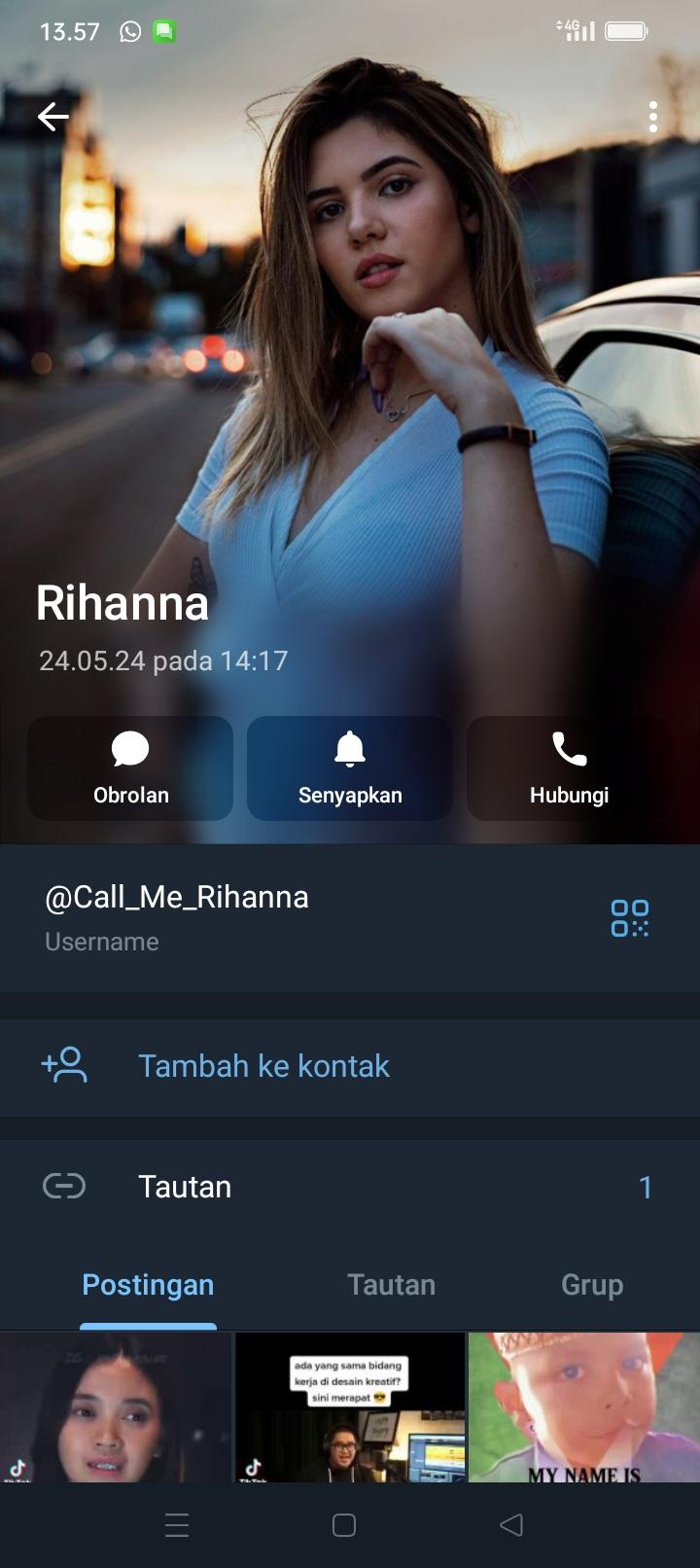Open the MY NAME IS post

pyautogui.click(x=584, y=1408)
